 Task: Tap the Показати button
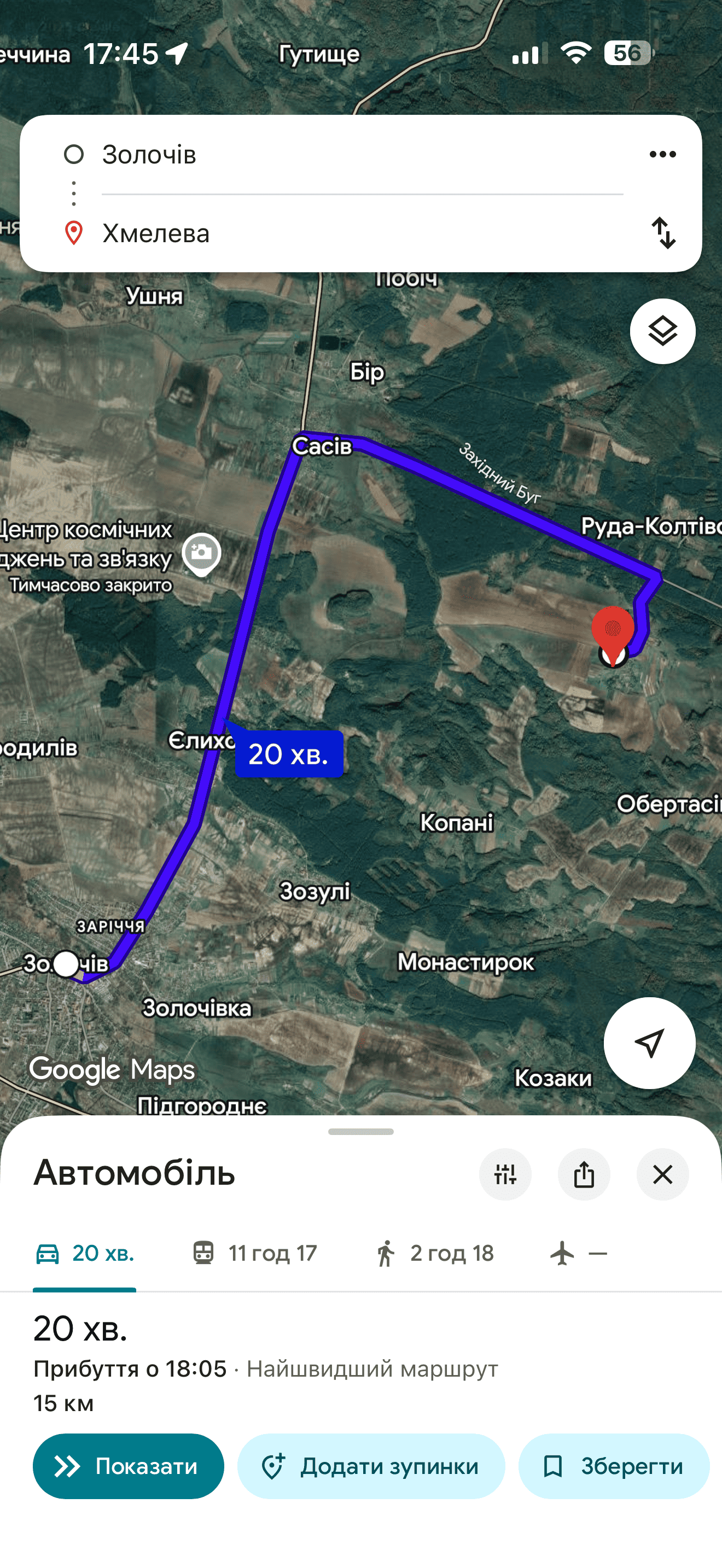(x=128, y=1466)
